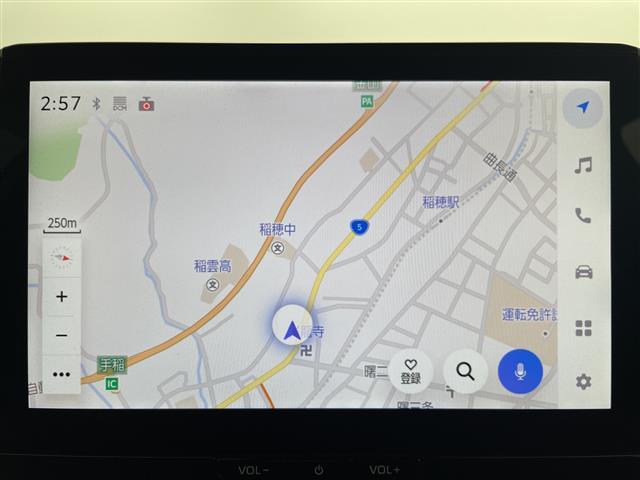Zoom in on the map

tap(62, 296)
